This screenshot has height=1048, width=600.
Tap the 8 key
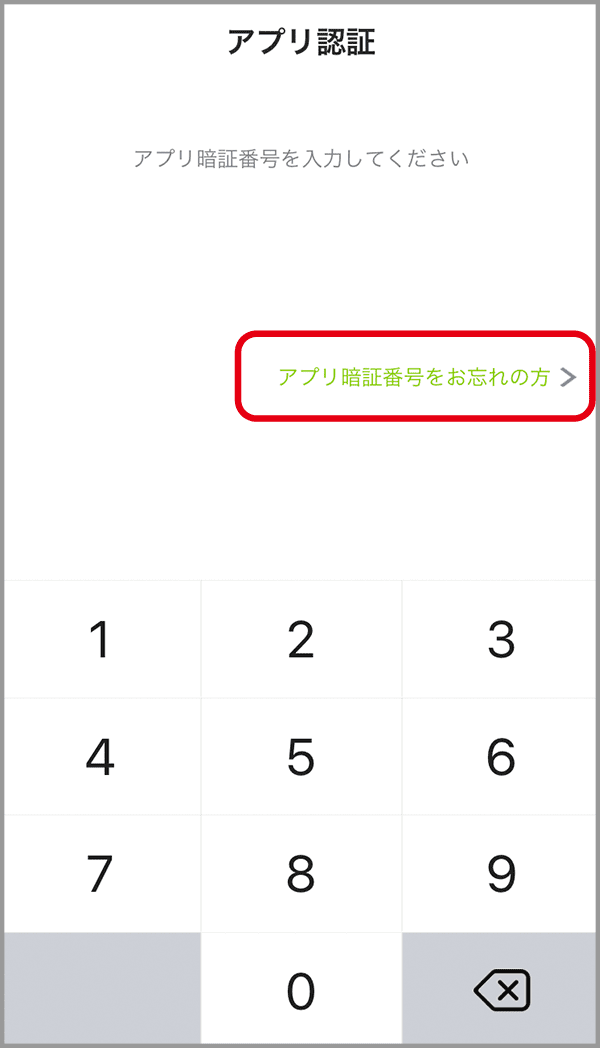tap(301, 874)
